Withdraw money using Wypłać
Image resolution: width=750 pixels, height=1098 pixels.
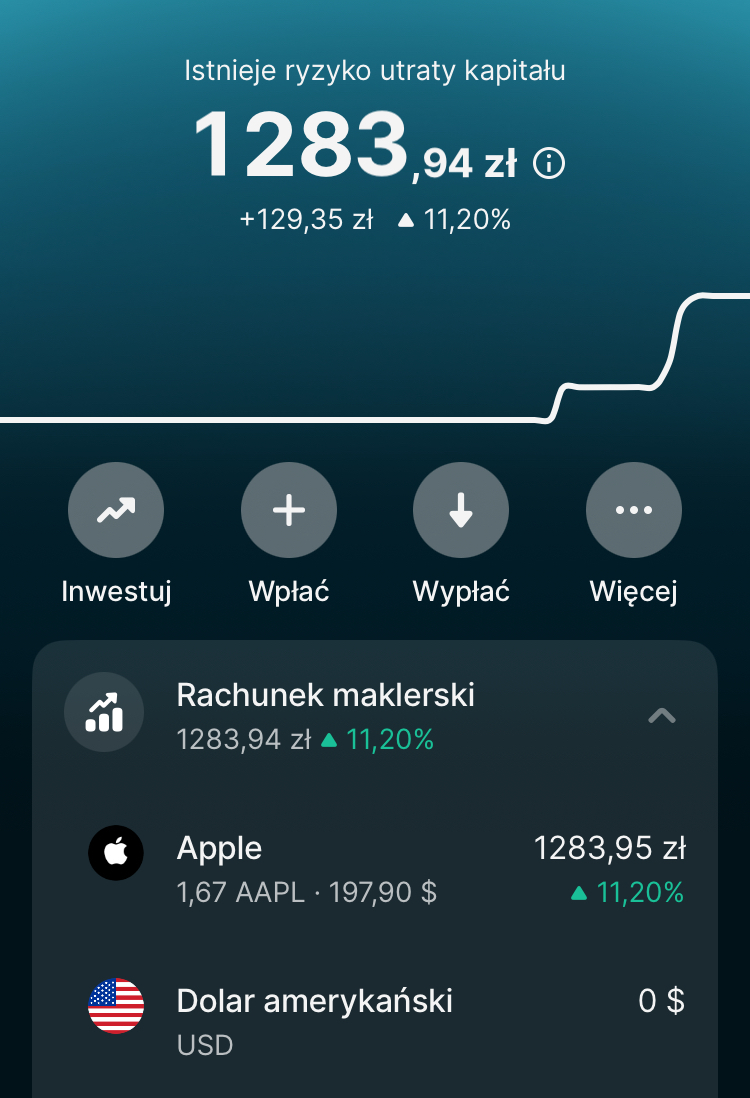click(x=461, y=511)
